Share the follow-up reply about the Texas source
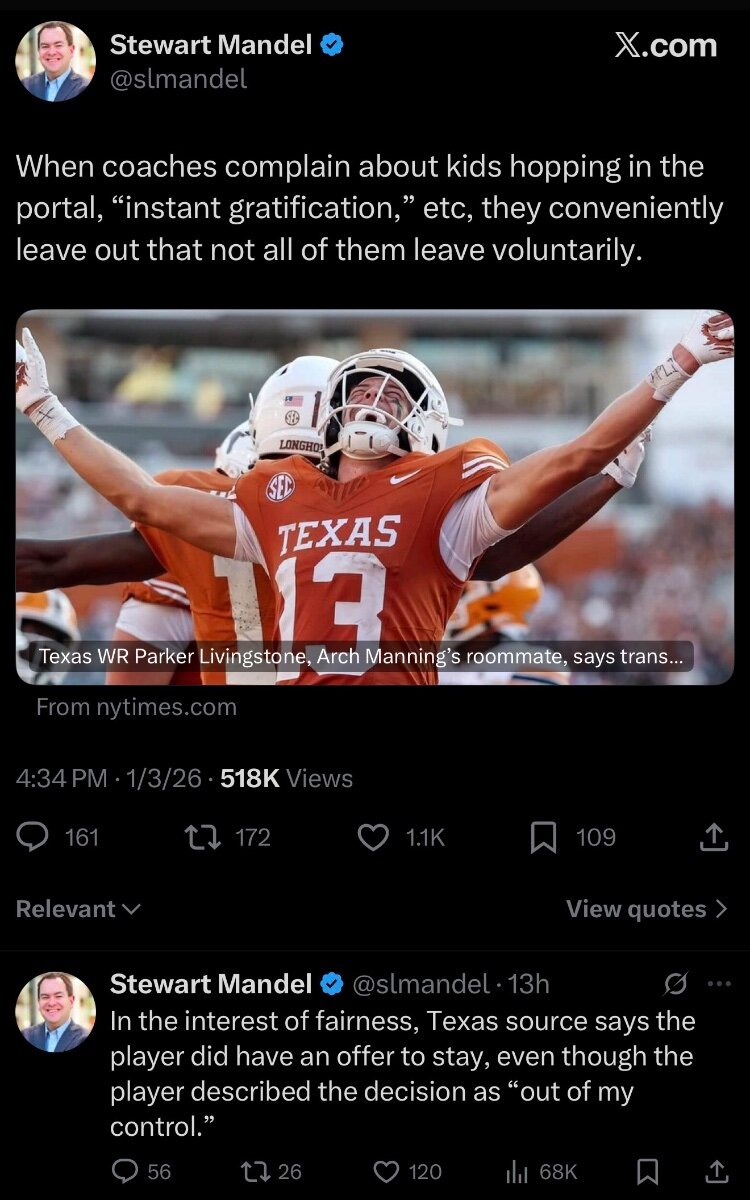 click(717, 1171)
